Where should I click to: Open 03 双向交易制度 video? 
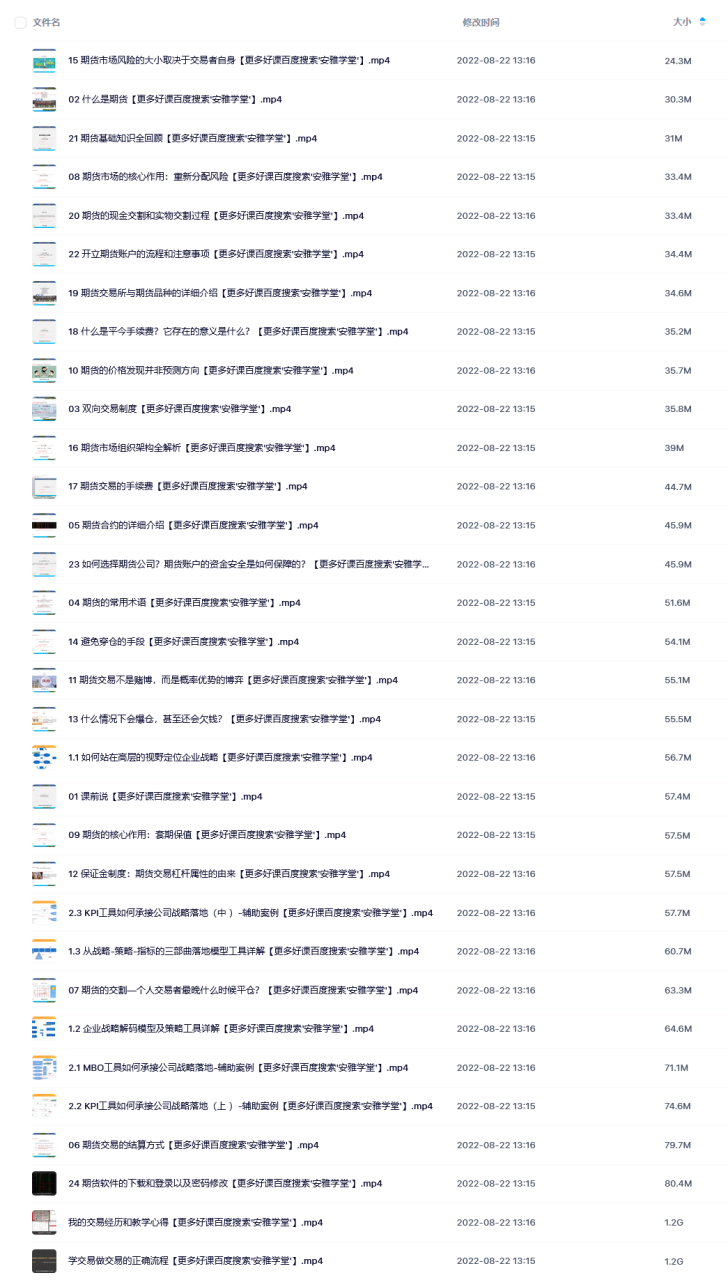(x=180, y=409)
